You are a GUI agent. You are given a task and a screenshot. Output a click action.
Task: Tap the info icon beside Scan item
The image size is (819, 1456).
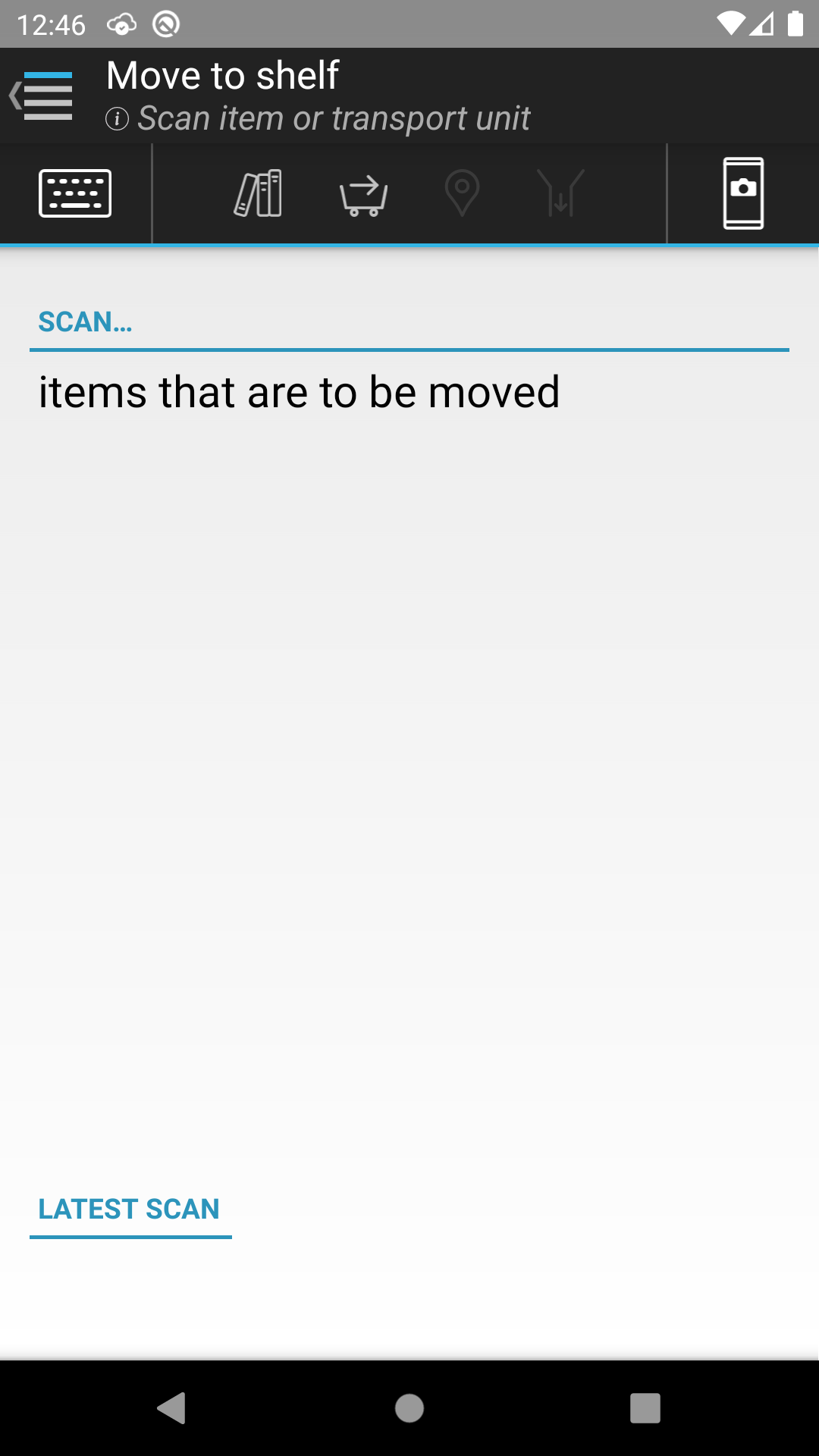[x=117, y=119]
